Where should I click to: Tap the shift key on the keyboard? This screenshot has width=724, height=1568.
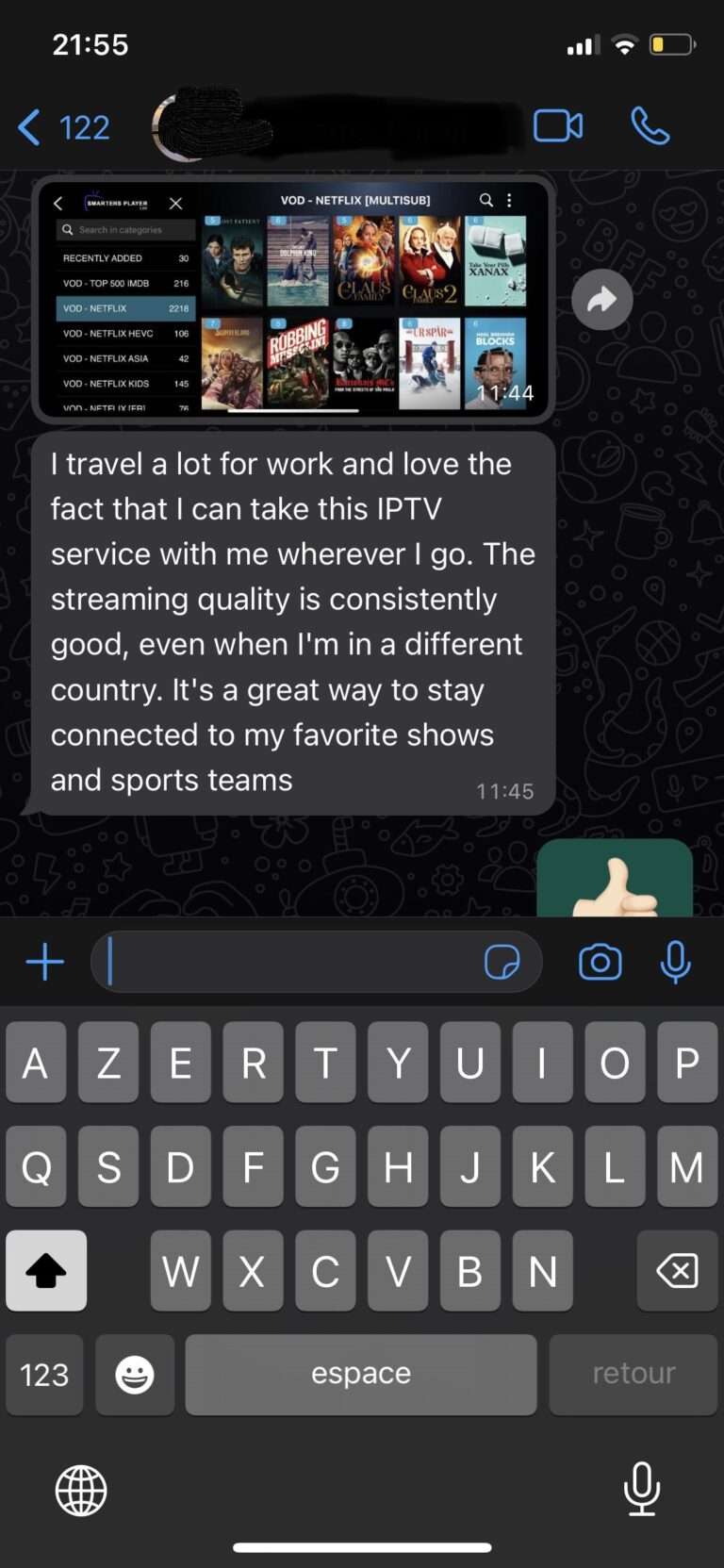click(x=46, y=1271)
